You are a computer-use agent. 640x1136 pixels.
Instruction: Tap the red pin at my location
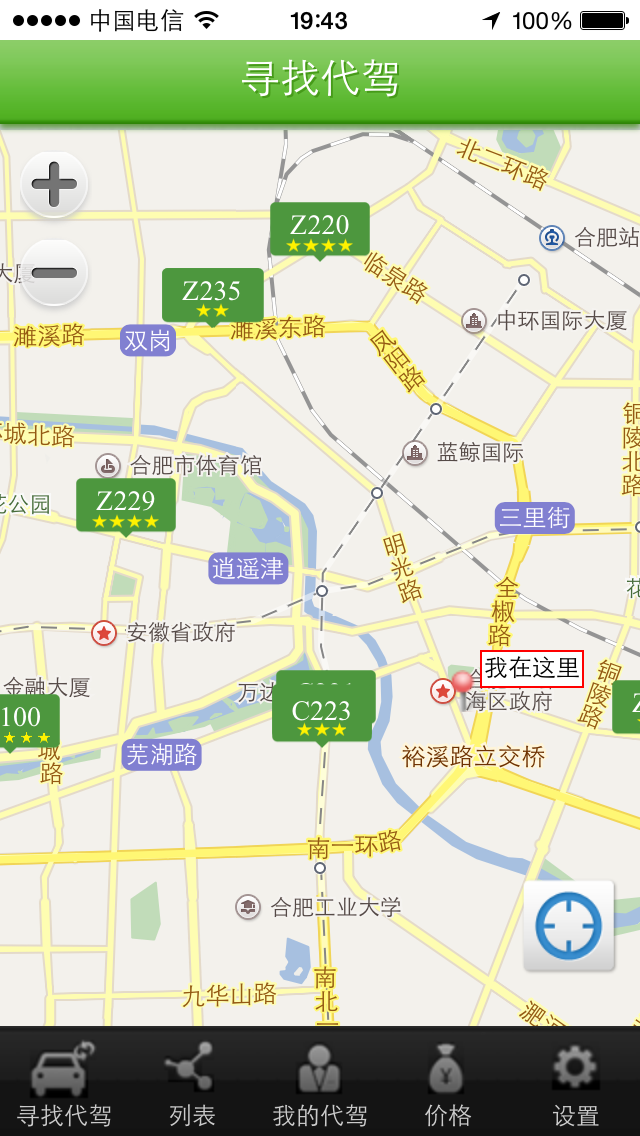pyautogui.click(x=462, y=683)
